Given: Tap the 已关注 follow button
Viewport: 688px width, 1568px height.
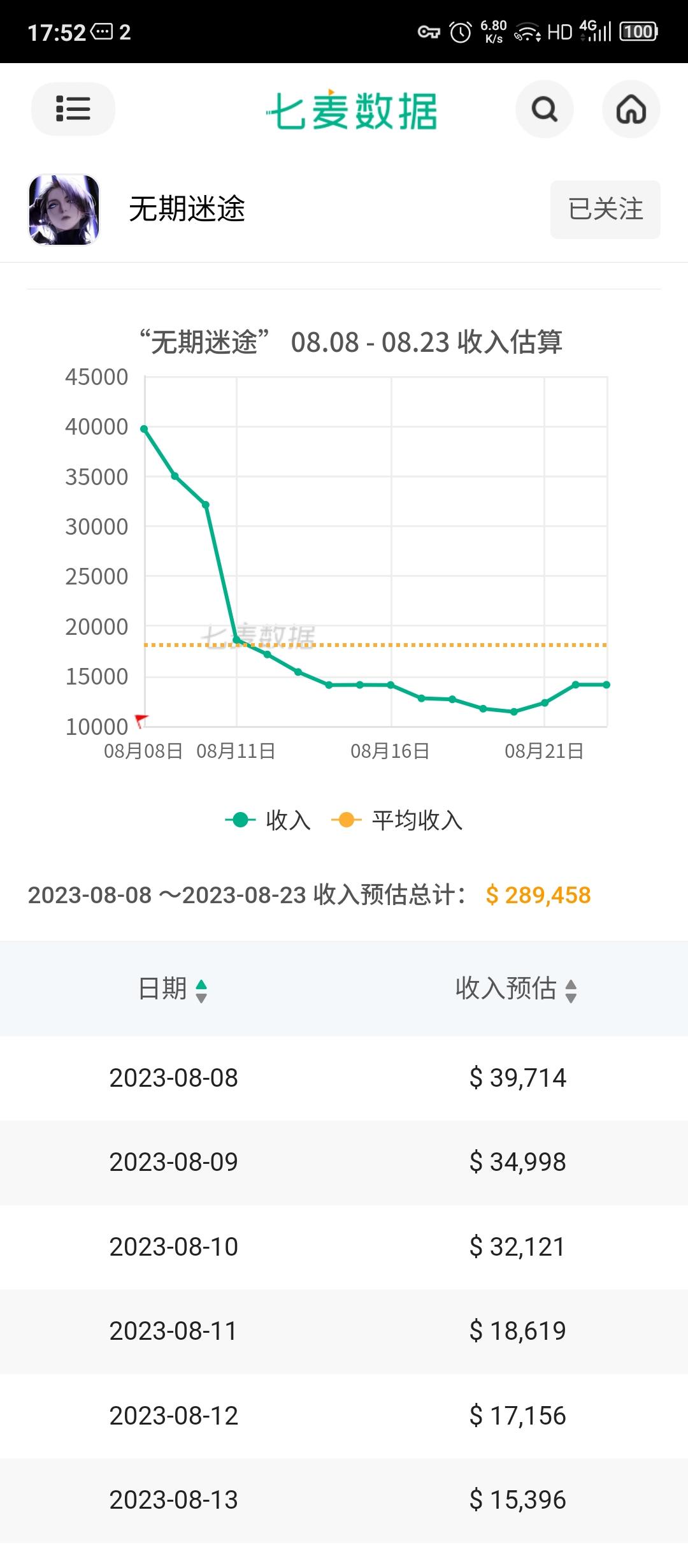Looking at the screenshot, I should (x=605, y=210).
